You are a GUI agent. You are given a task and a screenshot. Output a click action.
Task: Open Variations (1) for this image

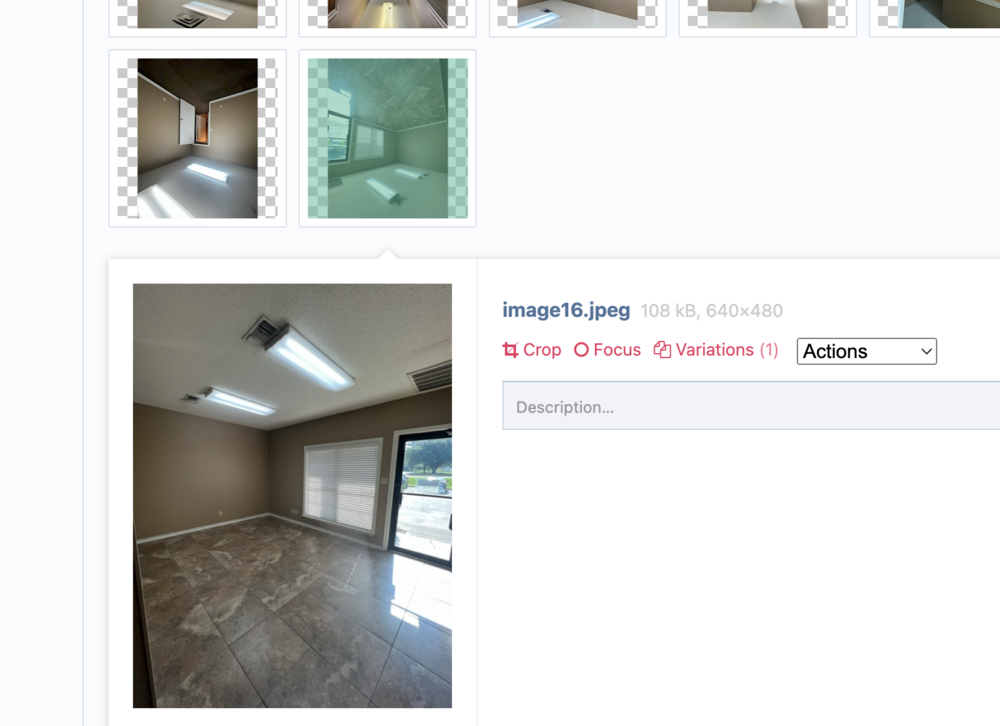(x=716, y=350)
